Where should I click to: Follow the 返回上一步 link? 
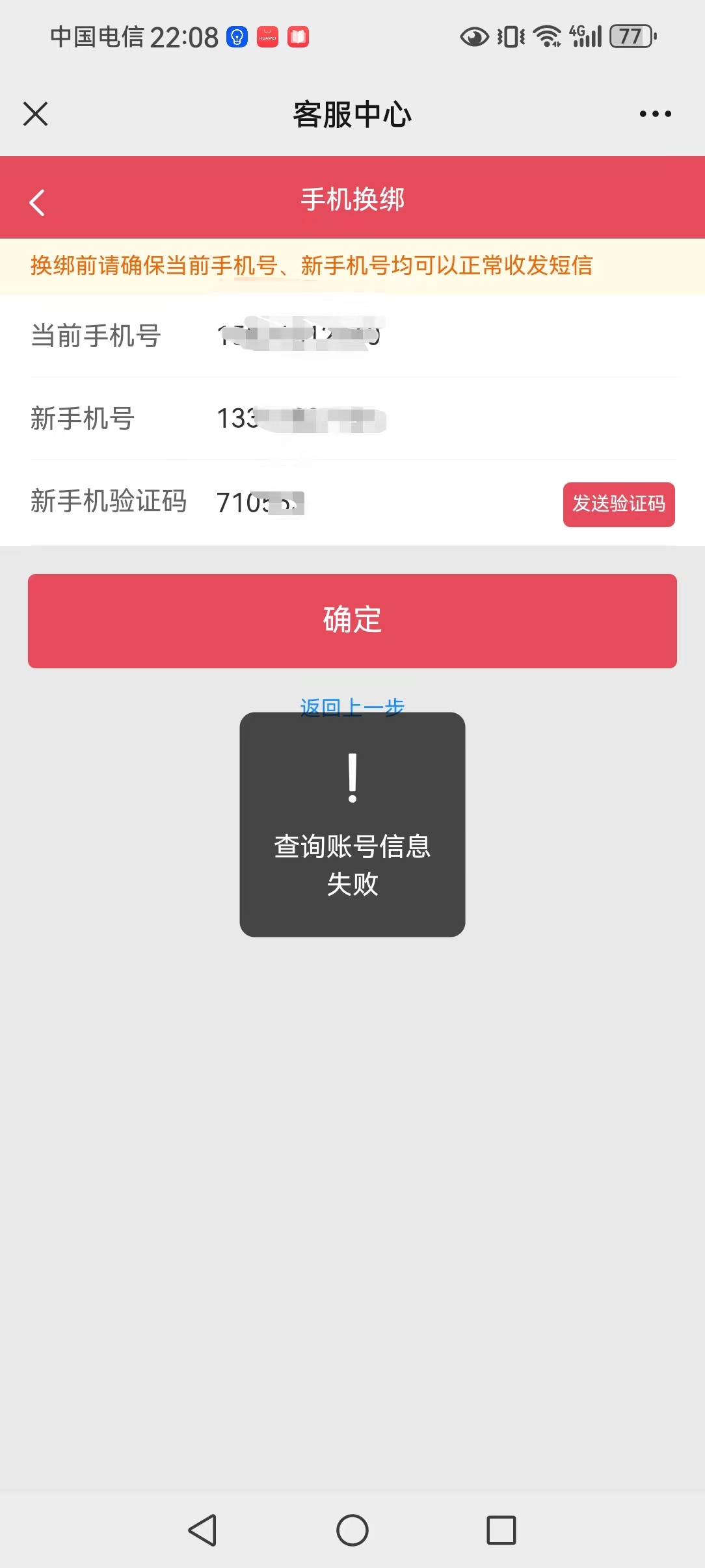pos(352,707)
